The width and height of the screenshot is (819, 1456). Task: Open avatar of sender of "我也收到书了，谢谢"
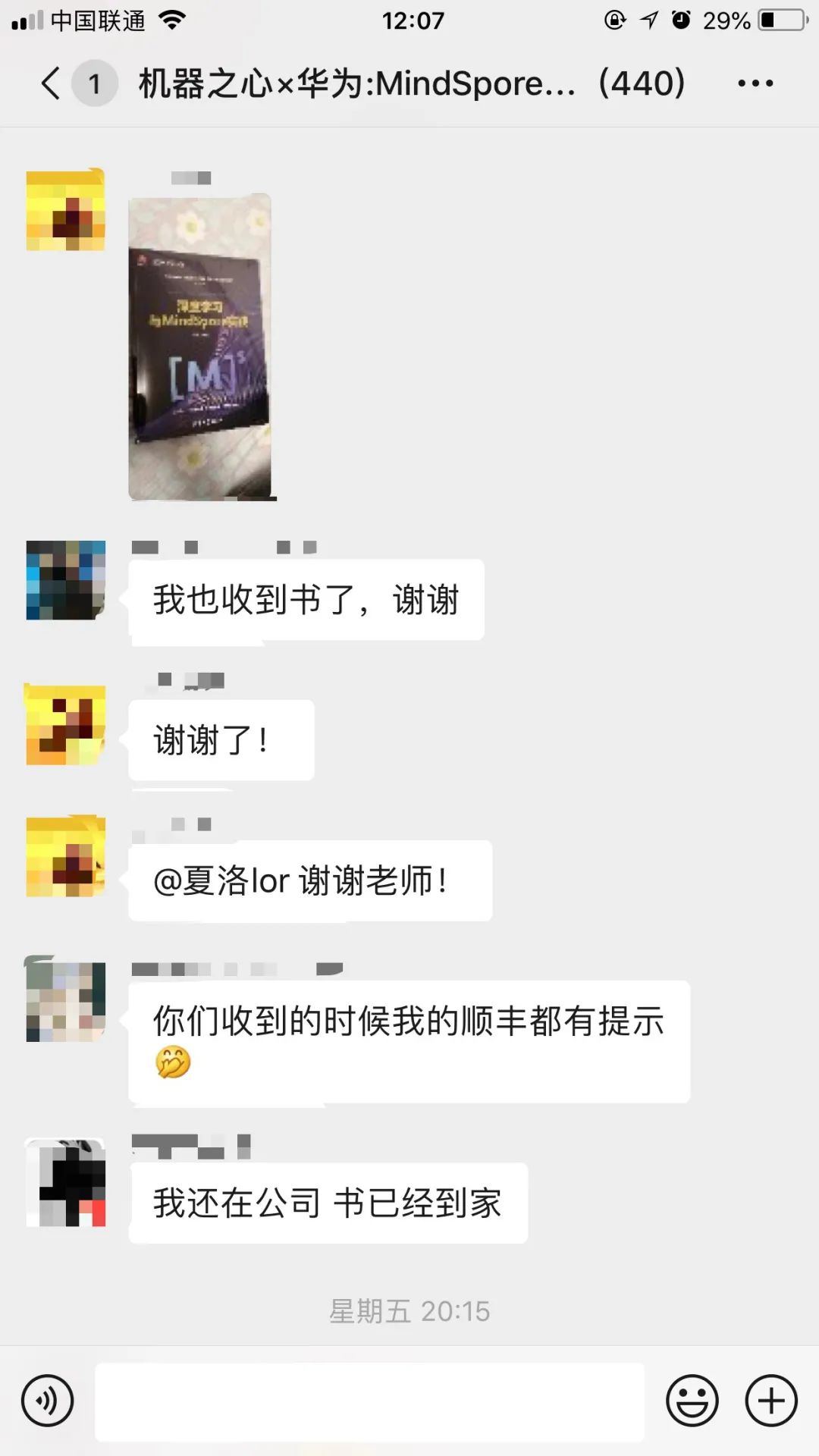66,580
